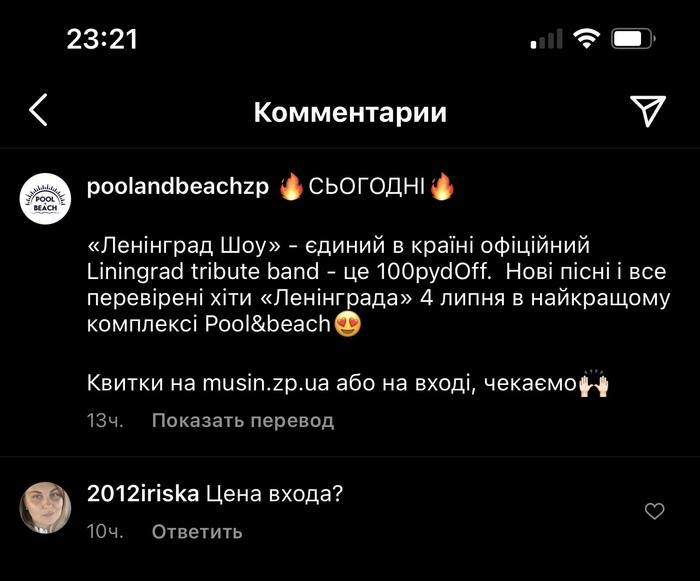Like 2012iriska's comment
Viewport: 700px width, 581px height.
(x=654, y=511)
